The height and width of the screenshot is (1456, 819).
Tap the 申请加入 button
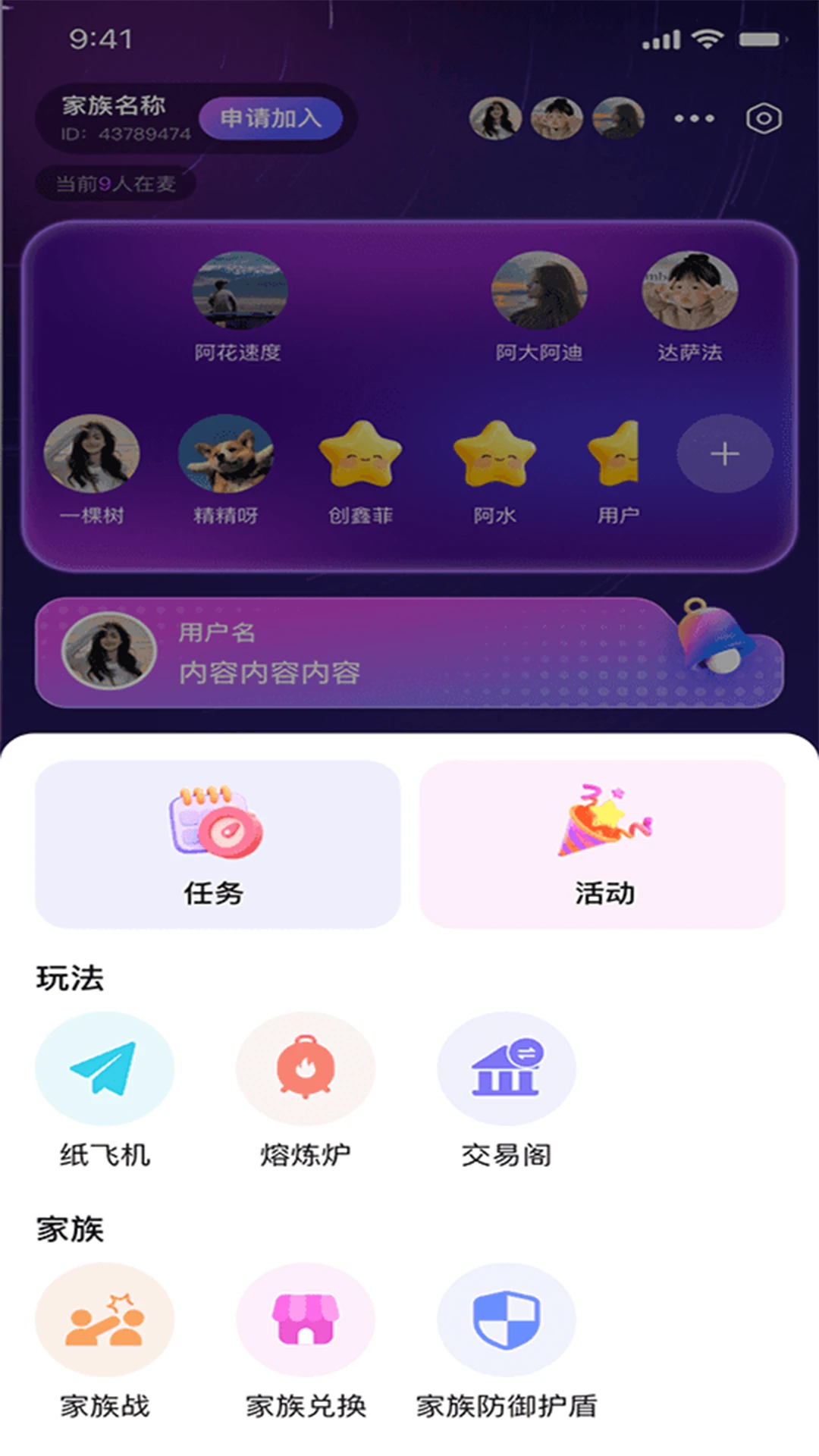coord(270,118)
